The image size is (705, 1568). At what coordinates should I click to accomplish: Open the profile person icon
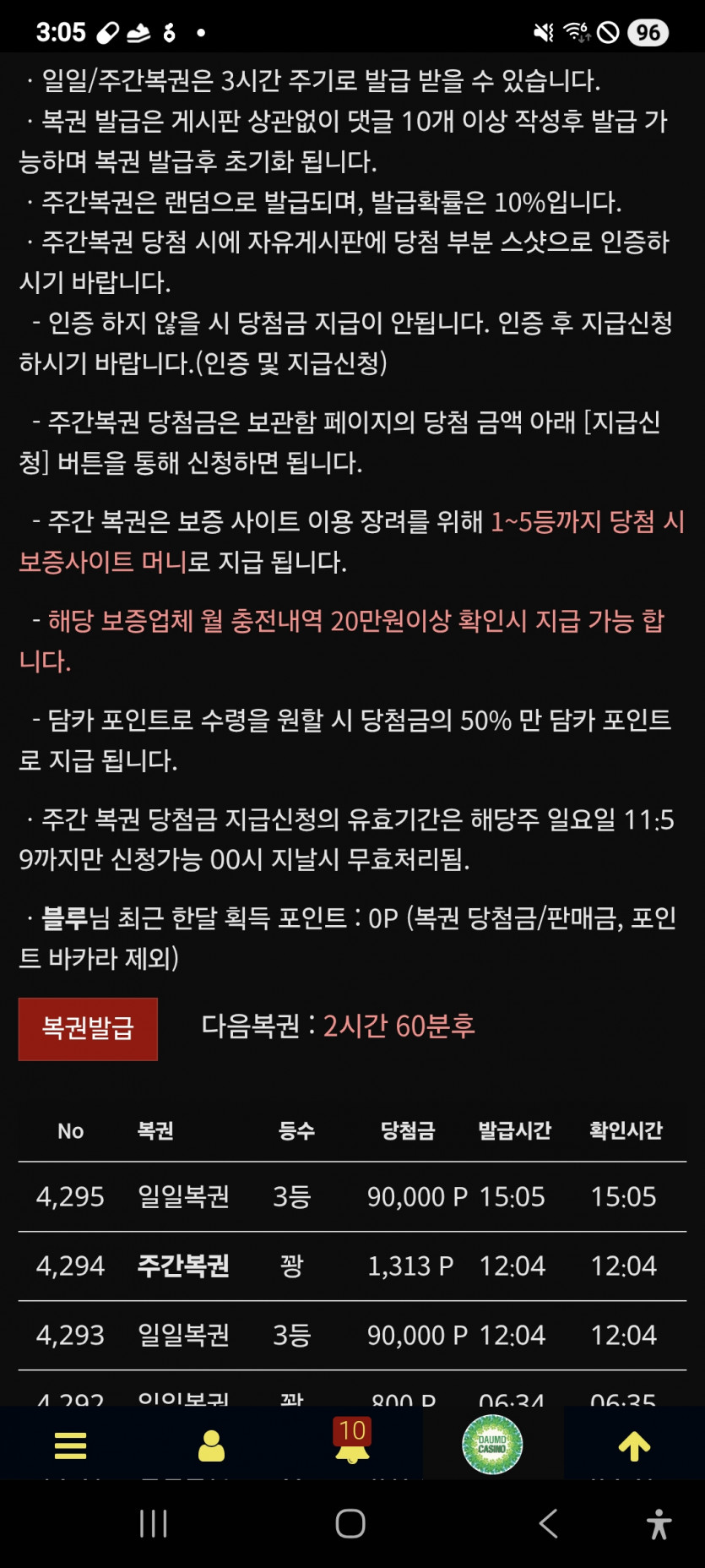211,1444
